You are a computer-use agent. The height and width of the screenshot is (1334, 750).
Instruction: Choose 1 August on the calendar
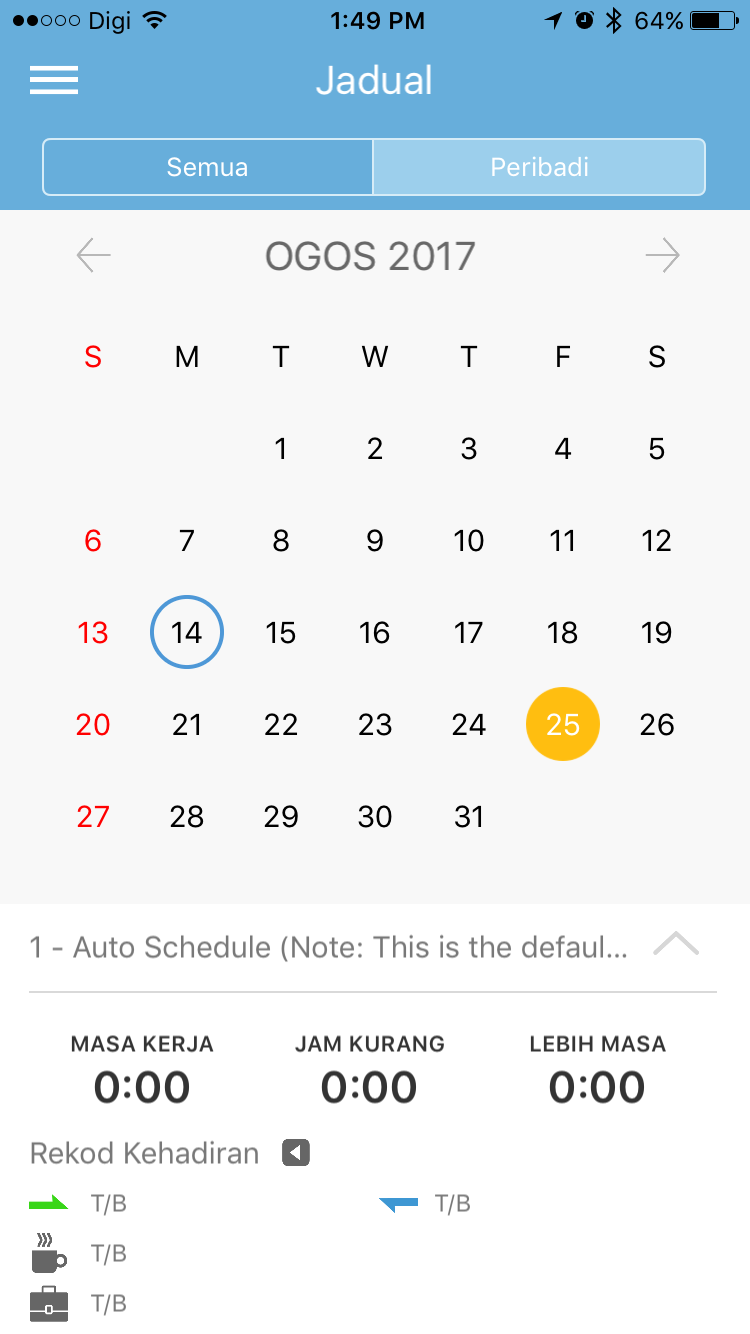(281, 449)
